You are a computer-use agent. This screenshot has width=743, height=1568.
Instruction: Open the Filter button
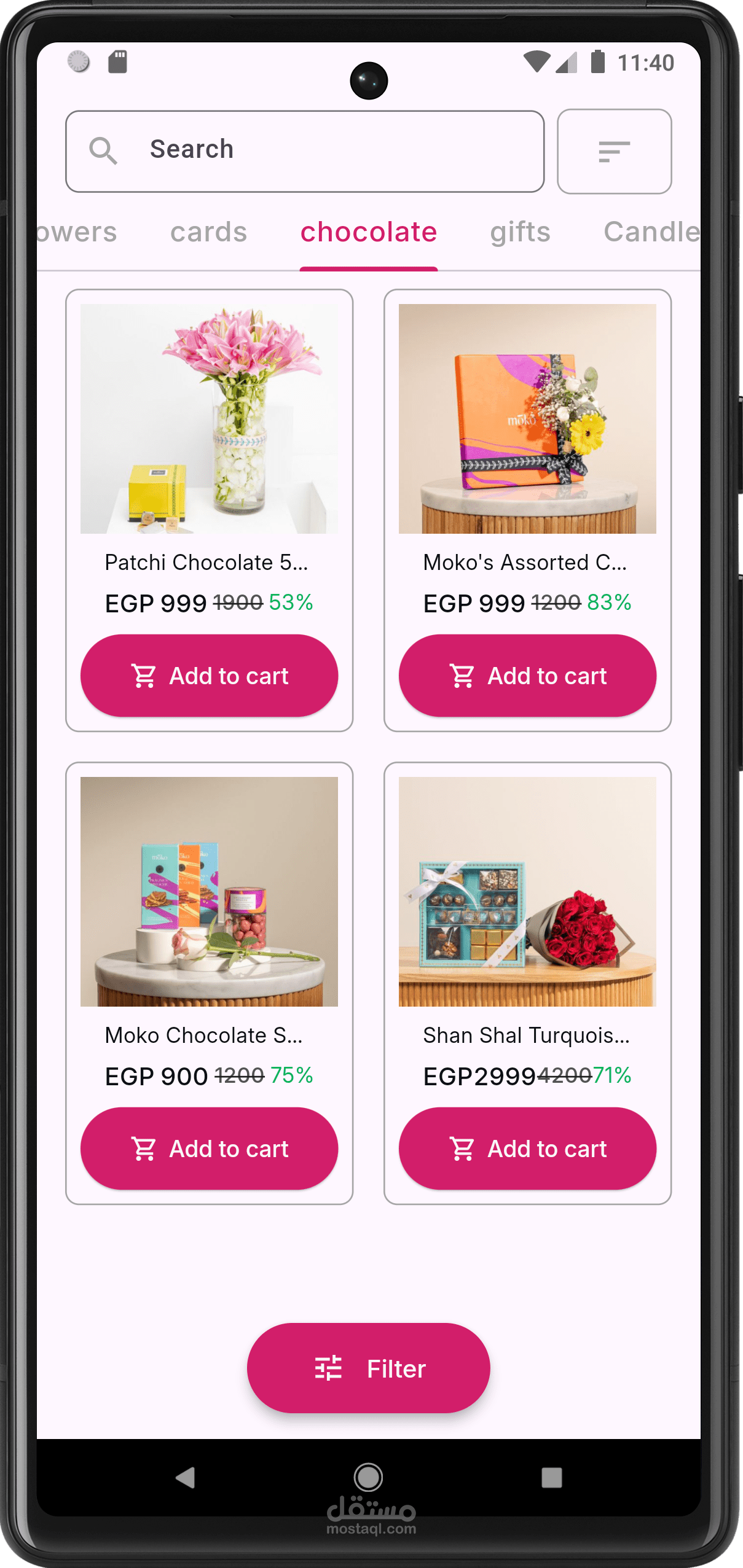tap(369, 1368)
